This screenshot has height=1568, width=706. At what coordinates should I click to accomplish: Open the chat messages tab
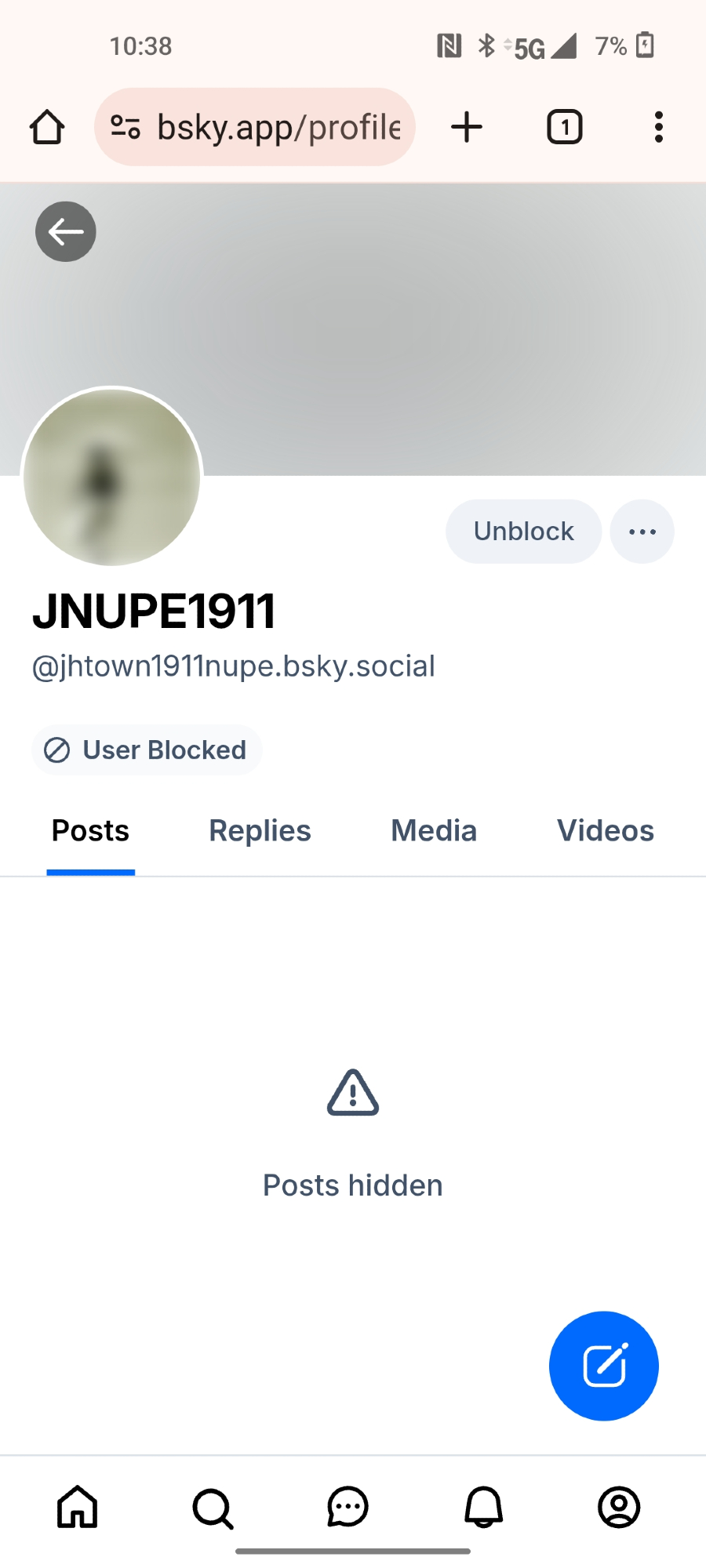click(x=348, y=1507)
